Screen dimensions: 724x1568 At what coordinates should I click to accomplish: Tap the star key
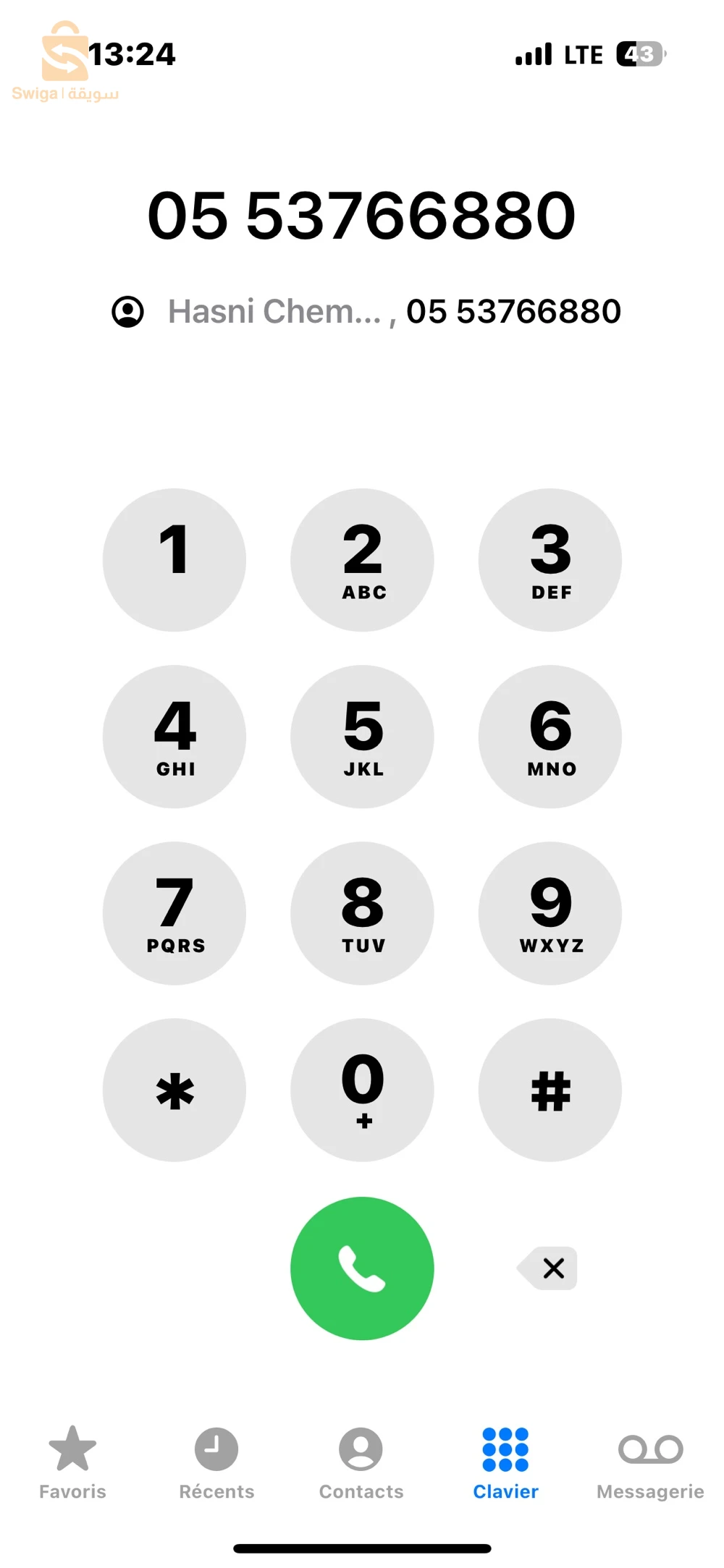click(174, 1090)
